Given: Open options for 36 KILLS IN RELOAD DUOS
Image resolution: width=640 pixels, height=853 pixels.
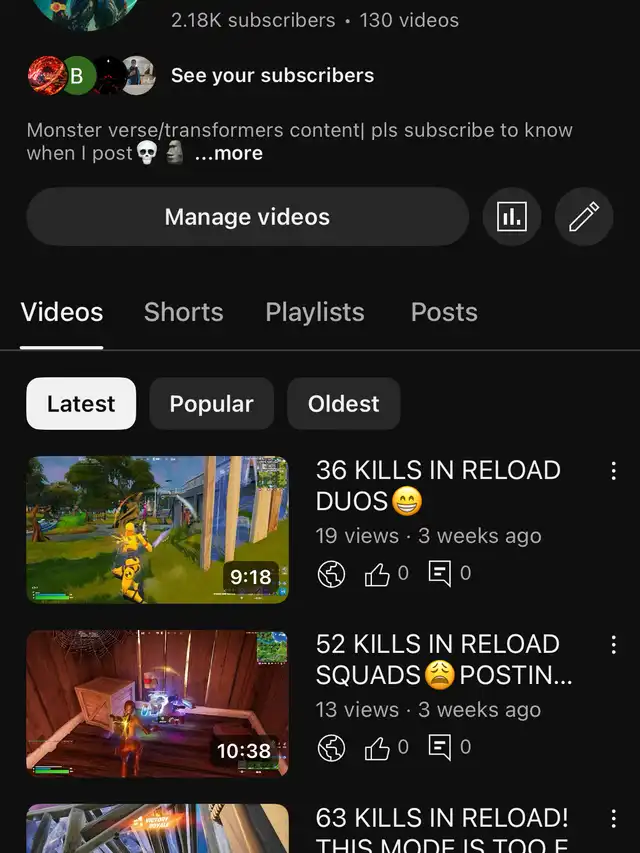Looking at the screenshot, I should tap(613, 472).
